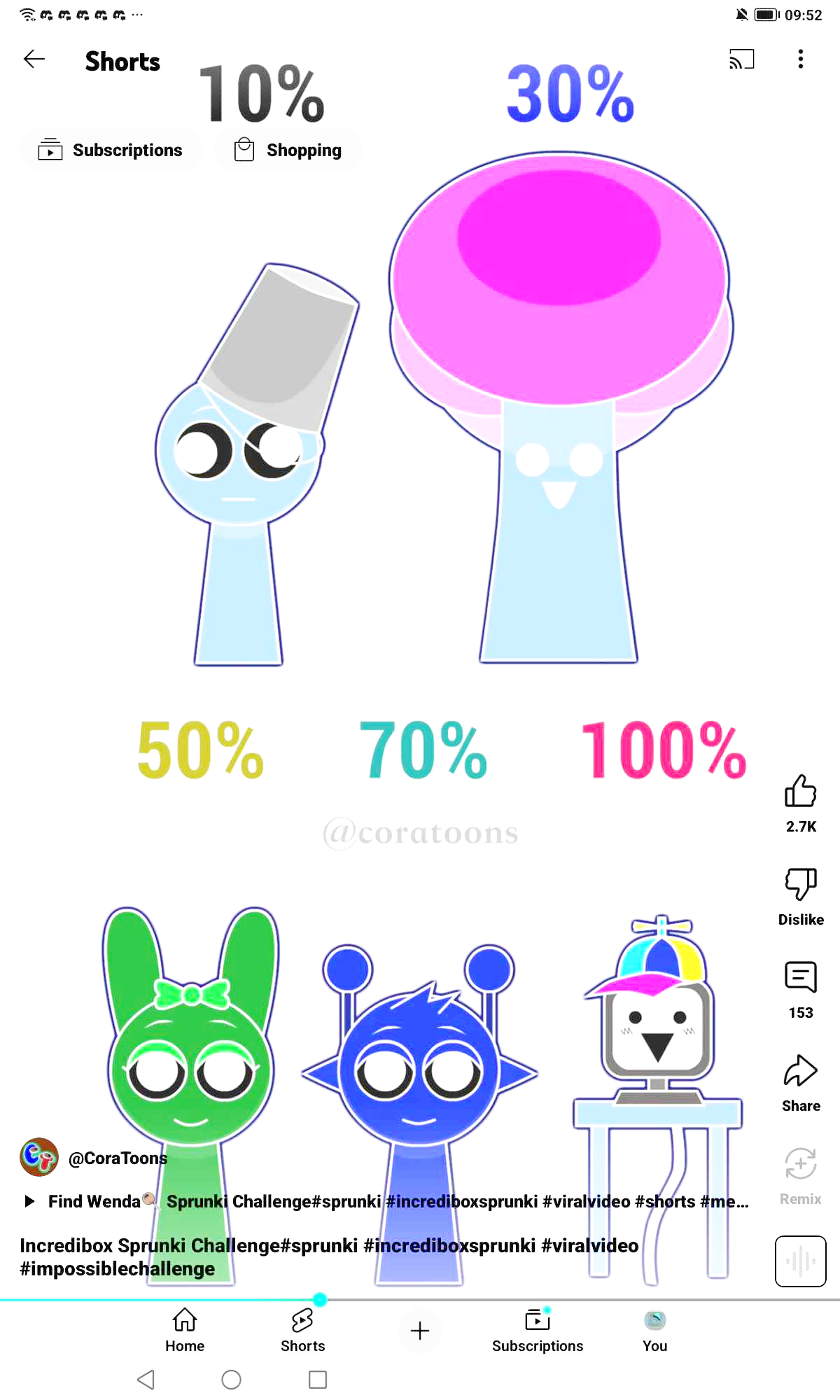This screenshot has width=840, height=1400.
Task: Create new content with plus button
Action: pos(420,1331)
